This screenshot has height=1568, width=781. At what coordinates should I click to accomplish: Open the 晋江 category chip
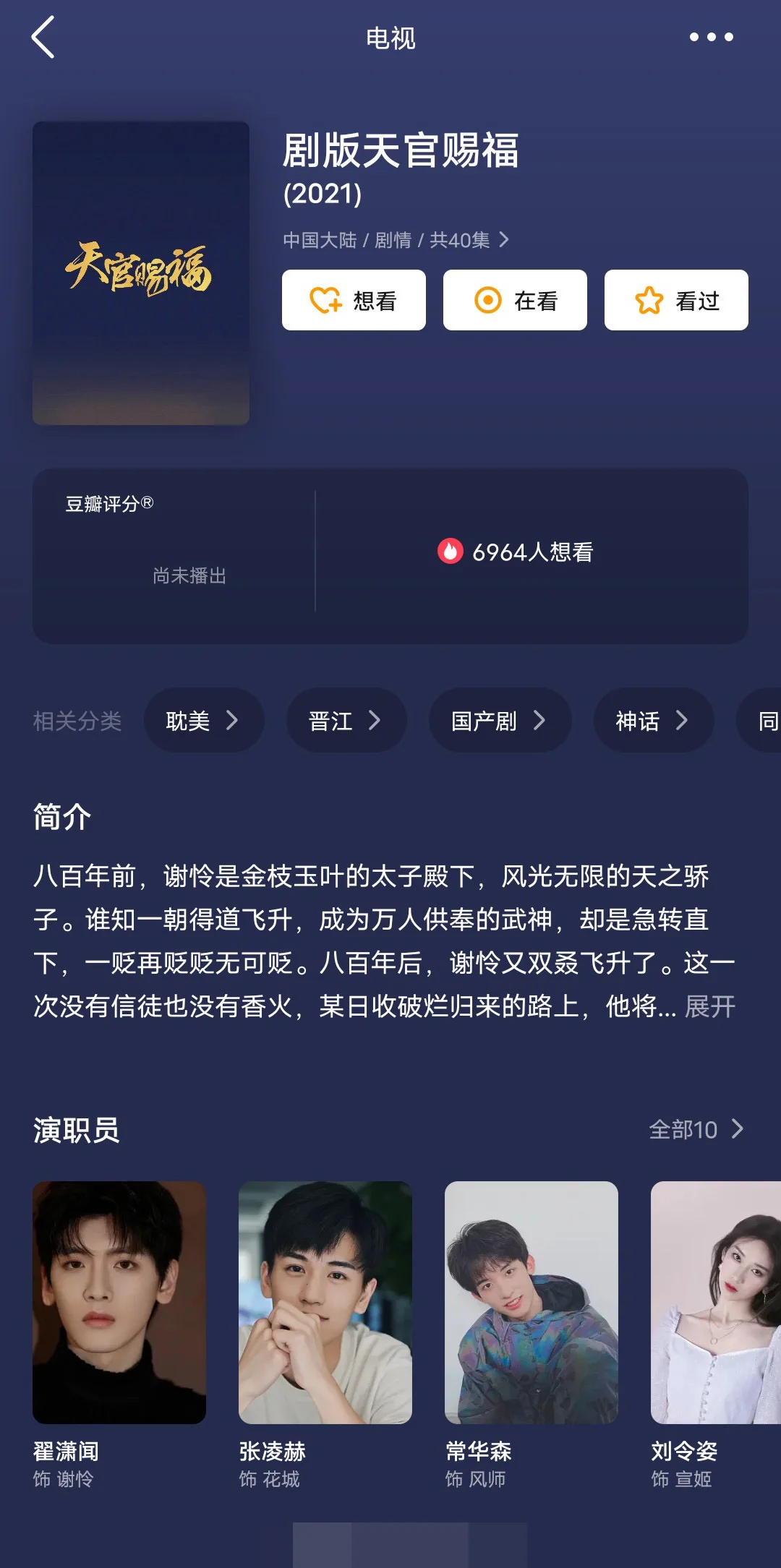click(346, 720)
